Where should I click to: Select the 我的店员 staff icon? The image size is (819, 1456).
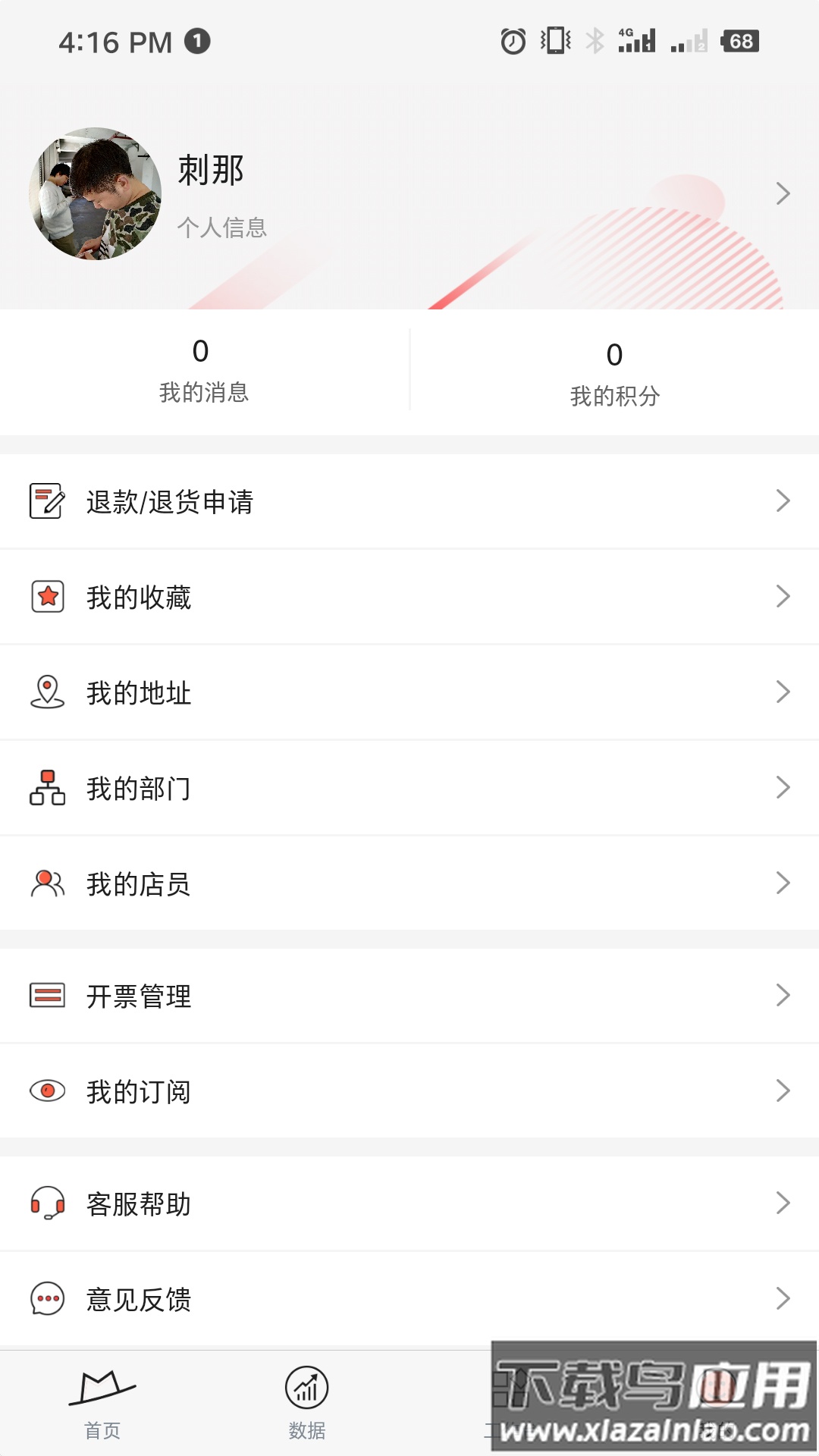coord(47,883)
